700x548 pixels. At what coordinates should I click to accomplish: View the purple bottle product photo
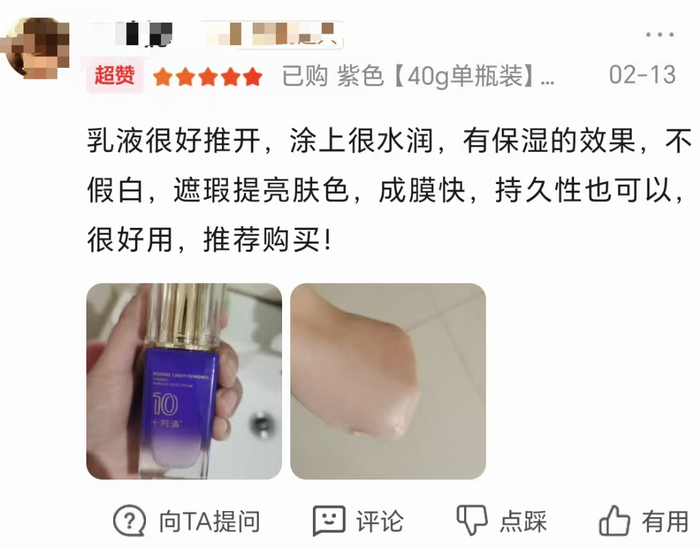pyautogui.click(x=184, y=381)
